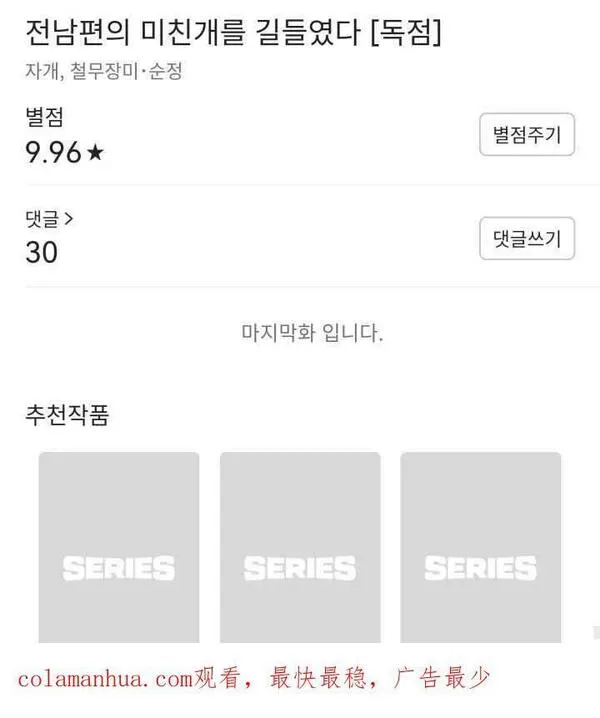600x718 pixels.
Task: Open the last recommended series tile
Action: (480, 548)
